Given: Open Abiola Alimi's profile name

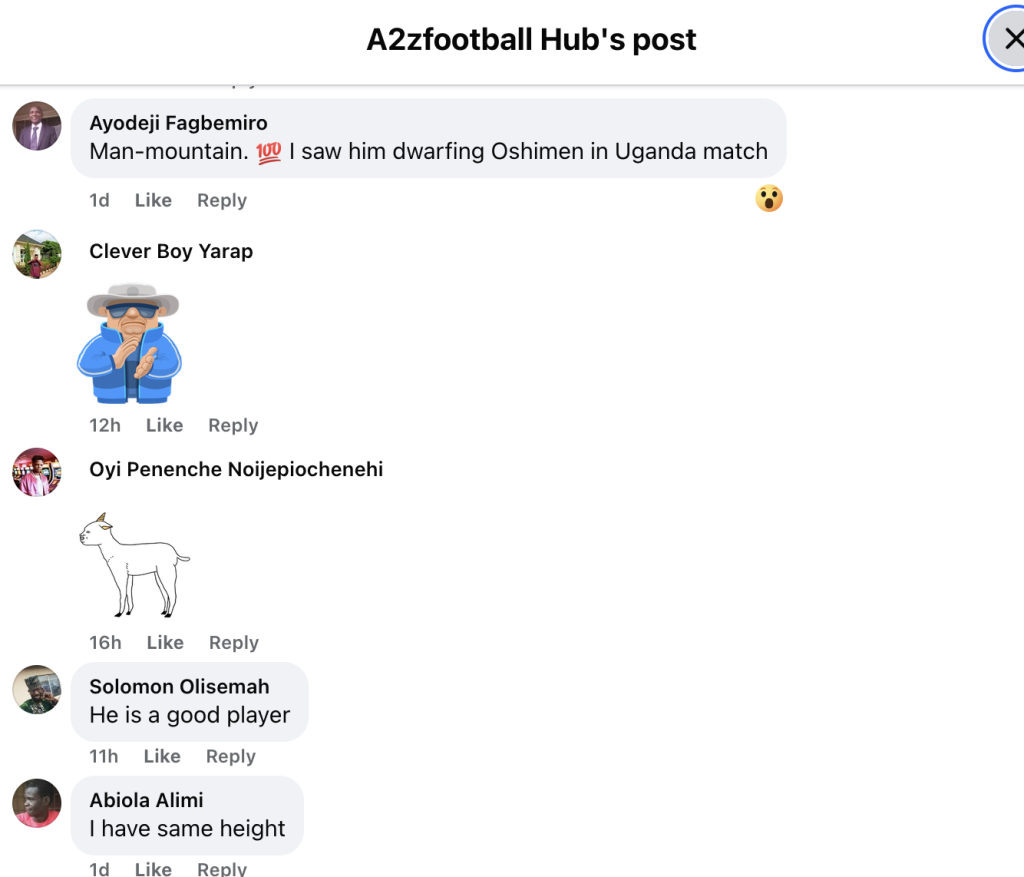Looking at the screenshot, I should coord(146,800).
